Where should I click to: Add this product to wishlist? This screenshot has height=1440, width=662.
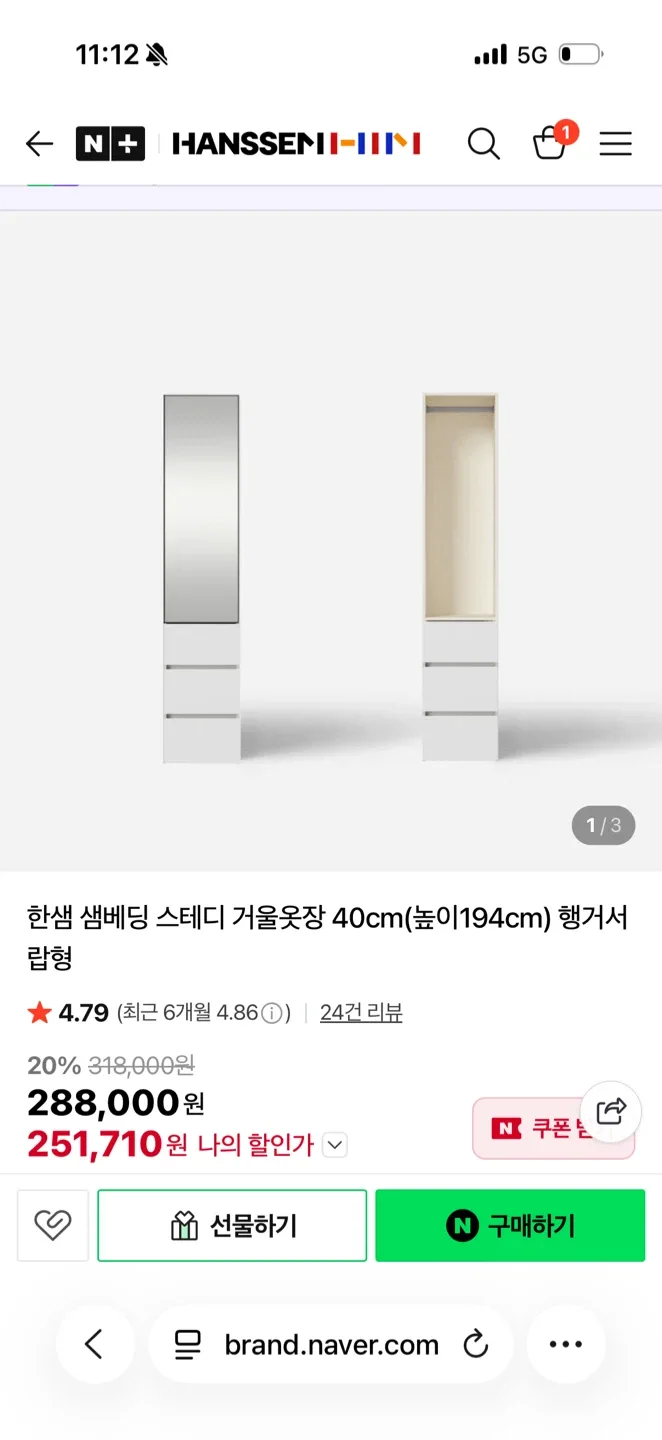(53, 1225)
